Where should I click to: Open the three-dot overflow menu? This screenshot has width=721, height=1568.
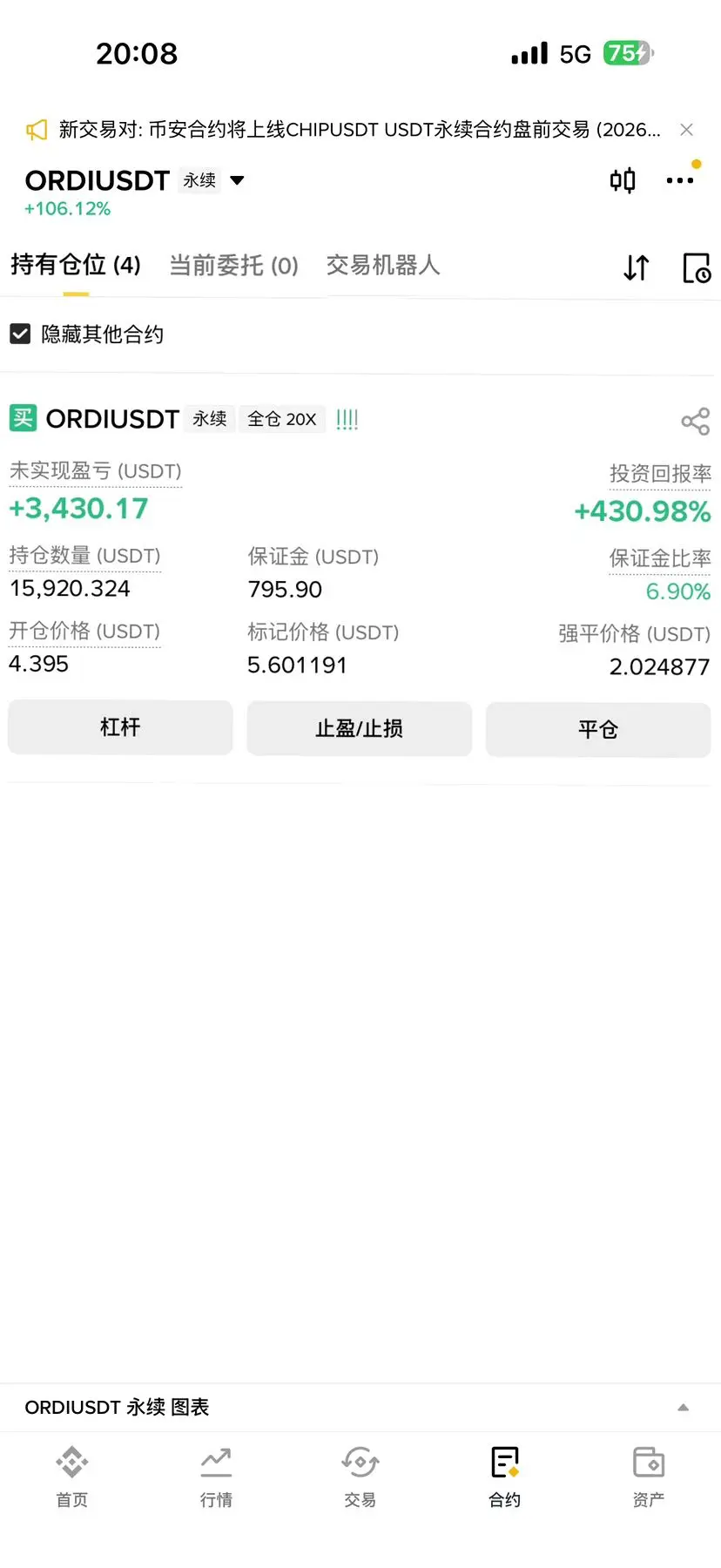pyautogui.click(x=679, y=180)
